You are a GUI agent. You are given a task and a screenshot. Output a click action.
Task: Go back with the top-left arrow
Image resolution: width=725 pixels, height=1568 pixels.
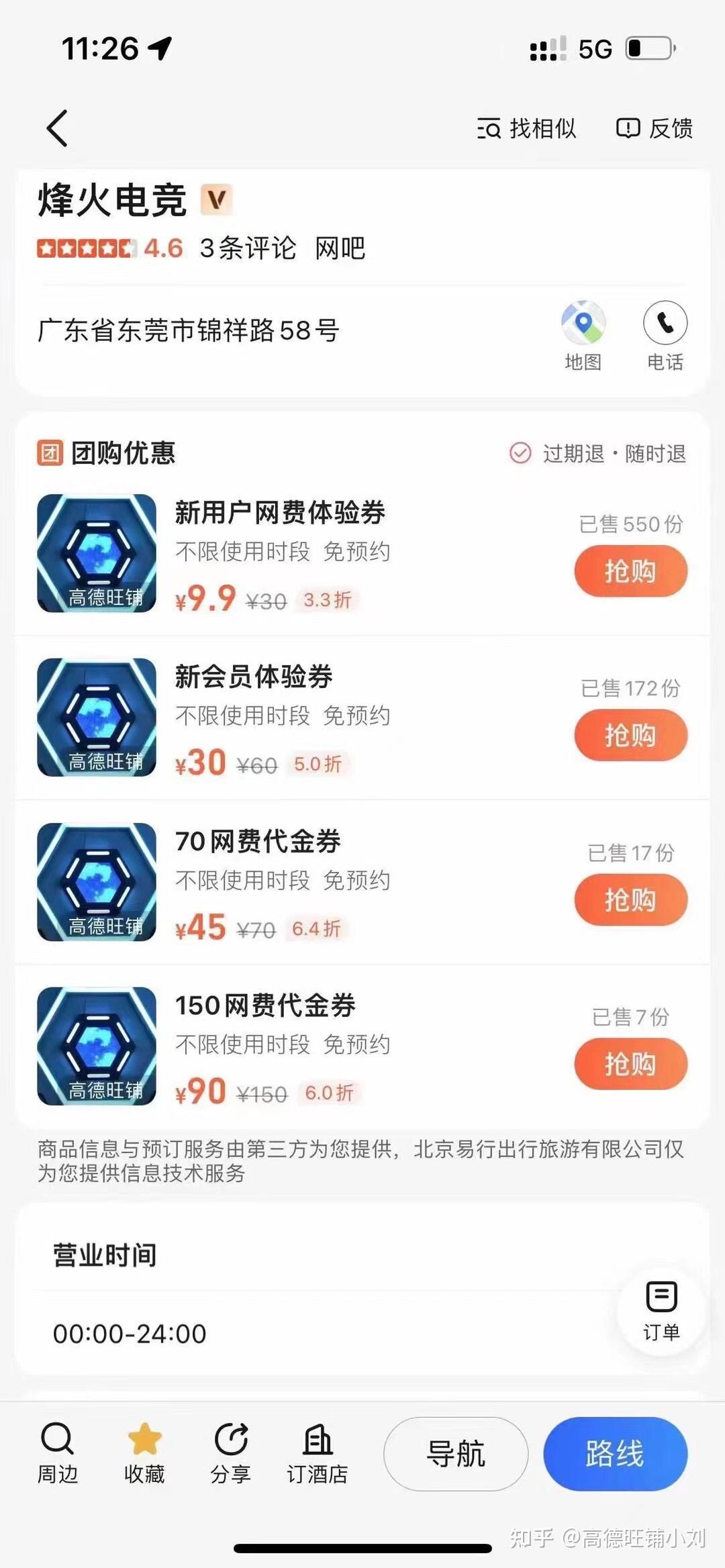pos(58,128)
